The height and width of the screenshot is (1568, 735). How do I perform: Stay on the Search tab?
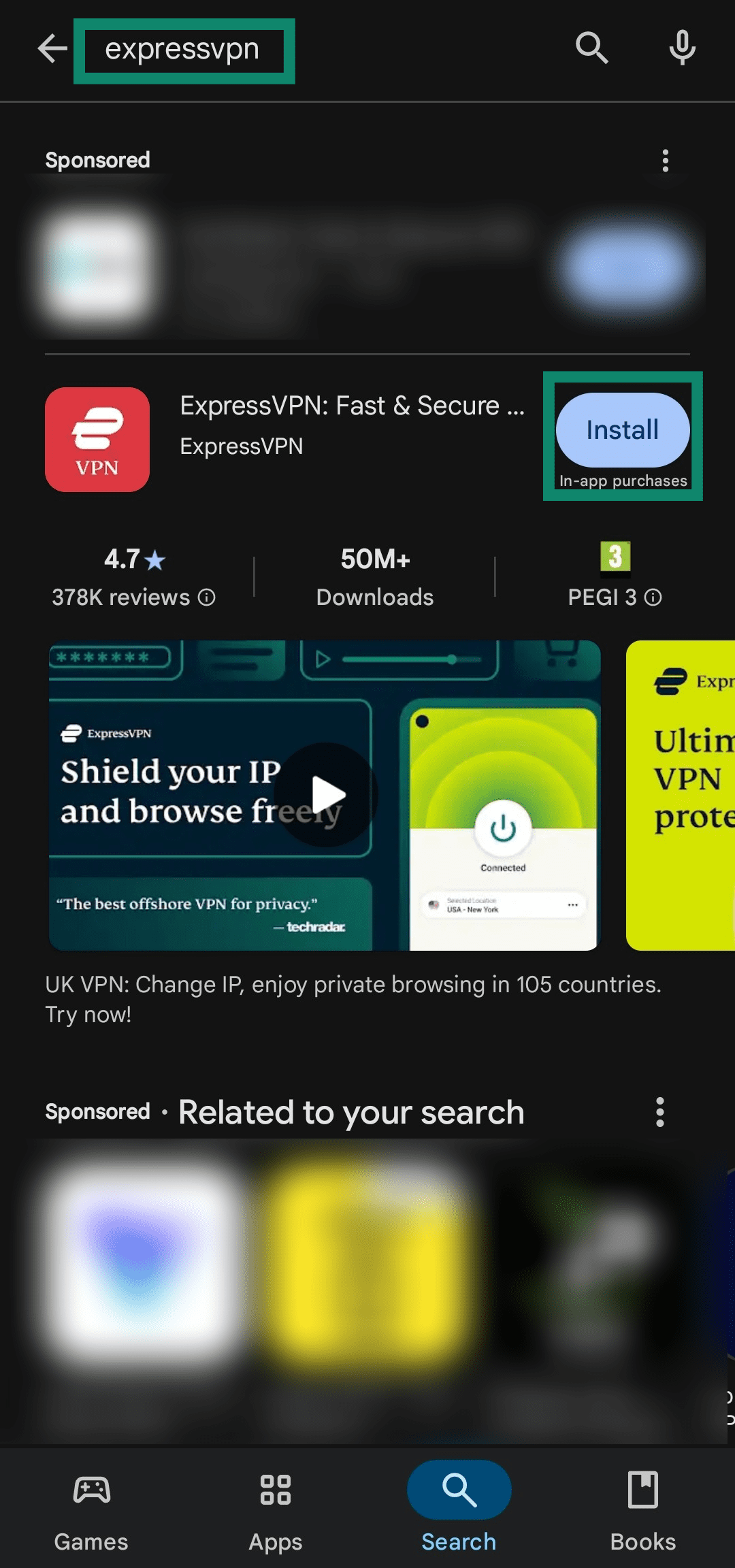point(459,1504)
